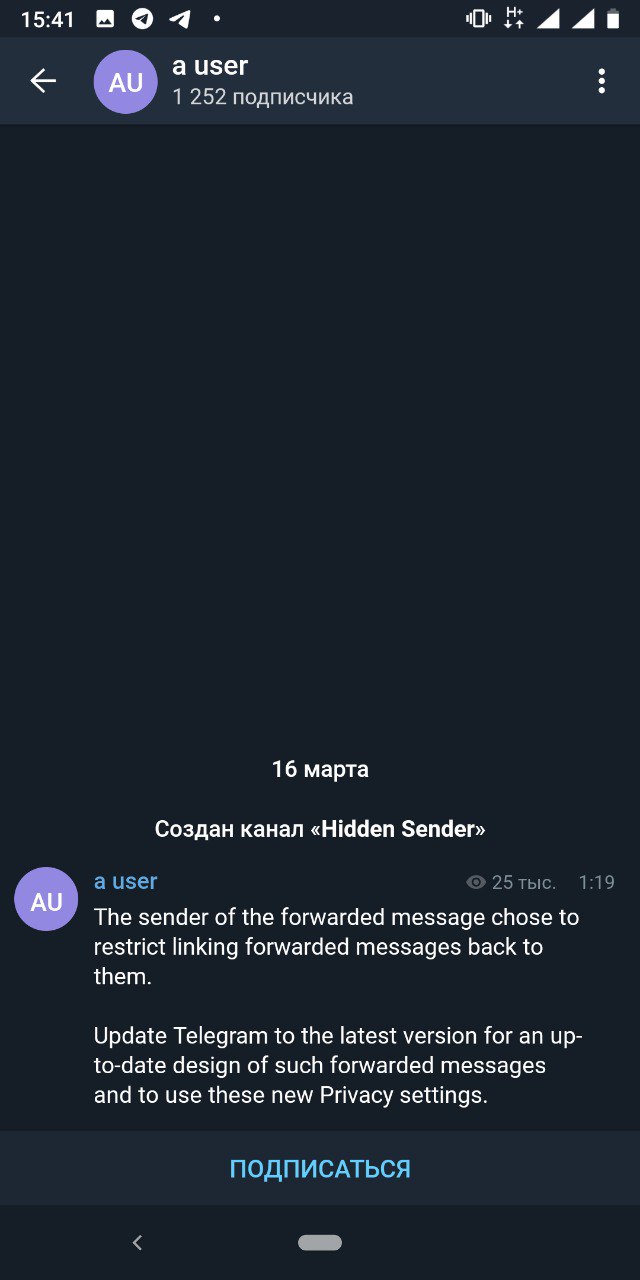This screenshot has width=640, height=1280.
Task: Tap the system home pill
Action: click(320, 1243)
